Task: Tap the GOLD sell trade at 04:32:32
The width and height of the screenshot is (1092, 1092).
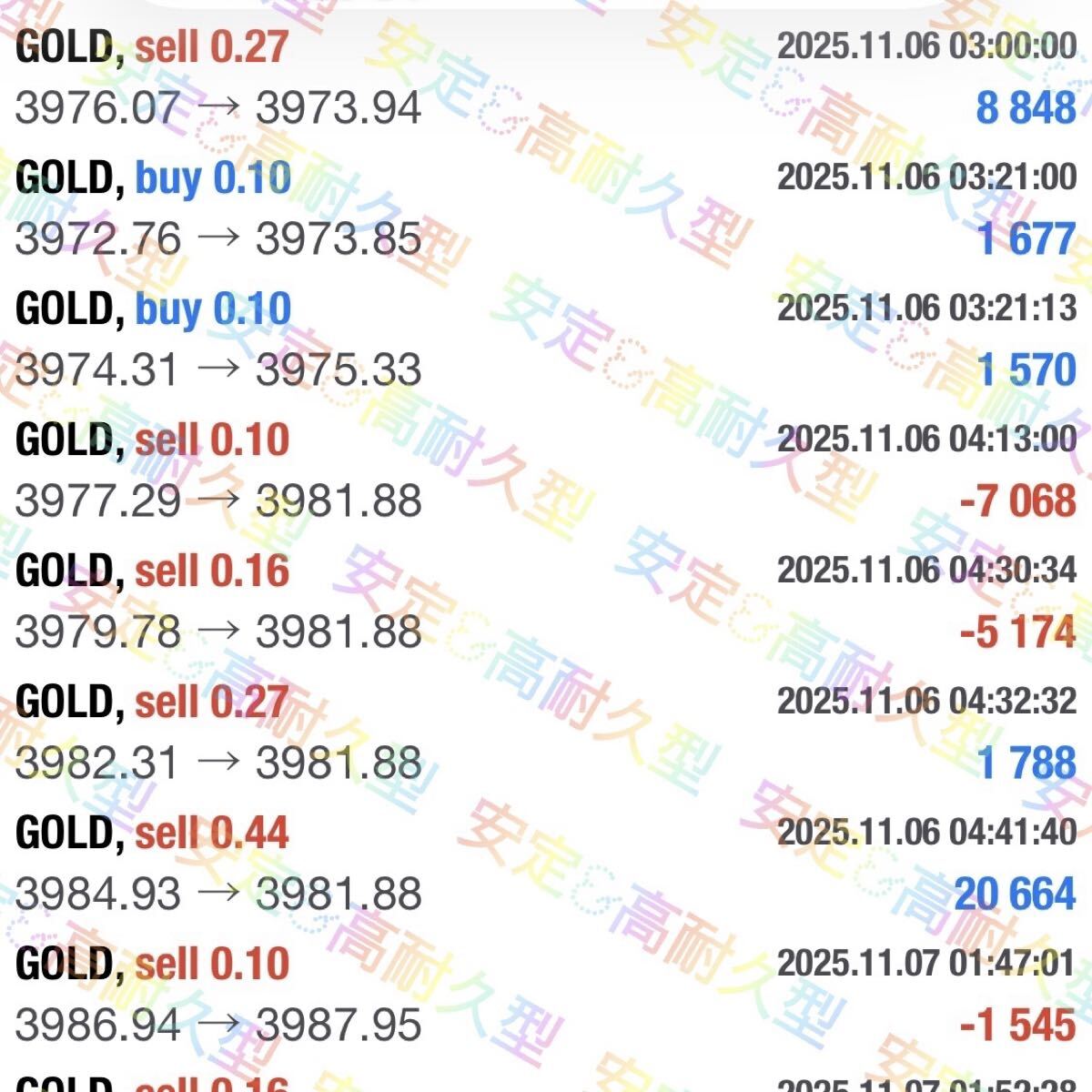Action: tap(546, 733)
